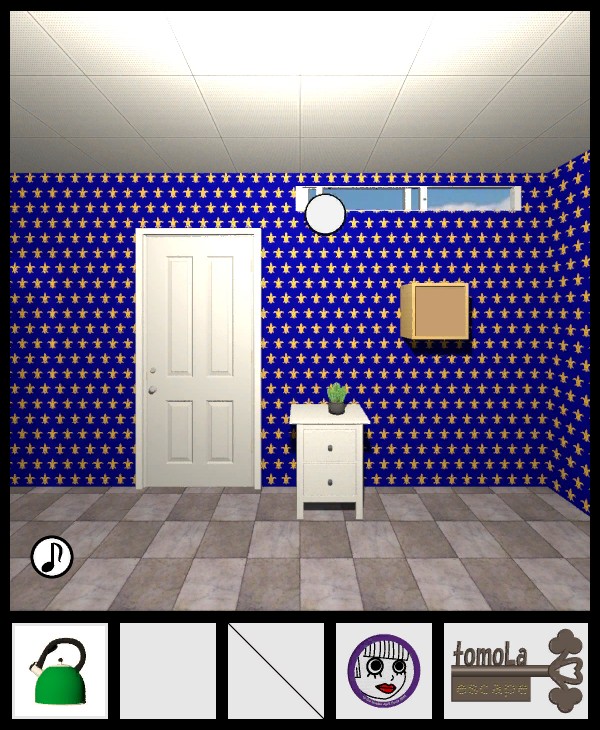Open the white door
The width and height of the screenshot is (600, 730).
click(200, 360)
